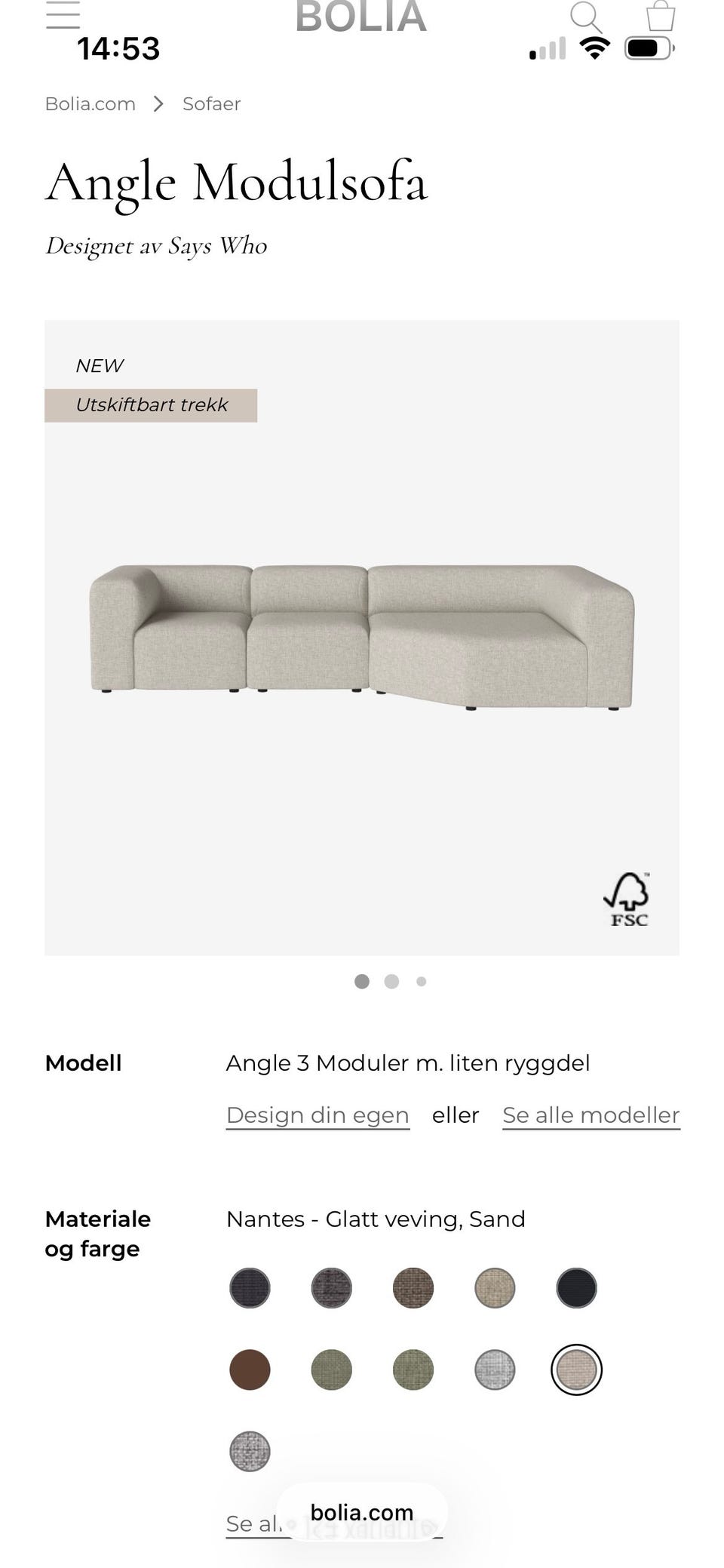Click the Utskiftbart trekk label
The height and width of the screenshot is (1568, 724).
pos(151,404)
